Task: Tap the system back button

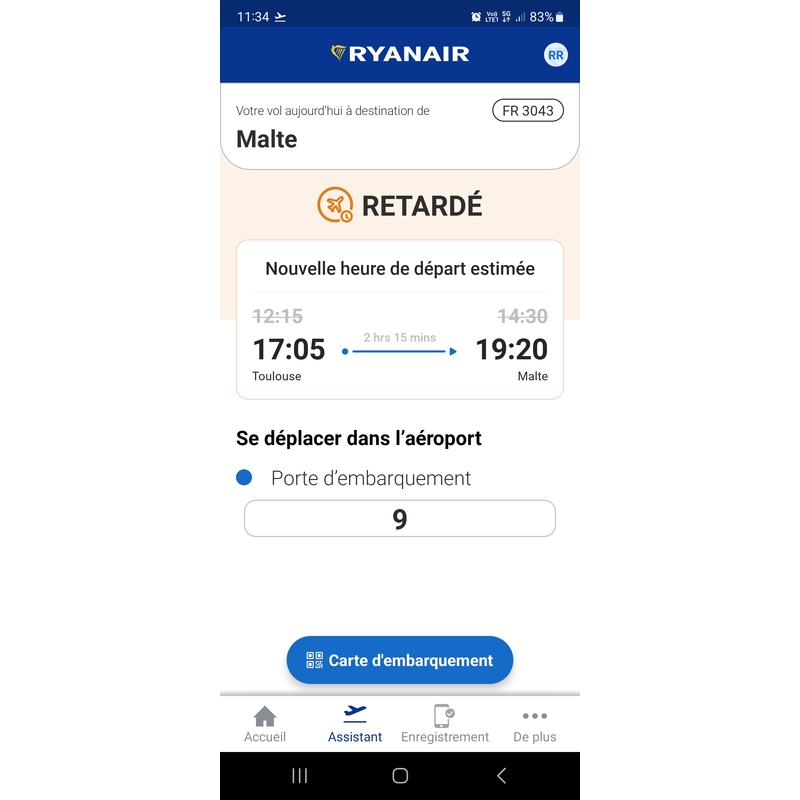Action: tap(501, 775)
